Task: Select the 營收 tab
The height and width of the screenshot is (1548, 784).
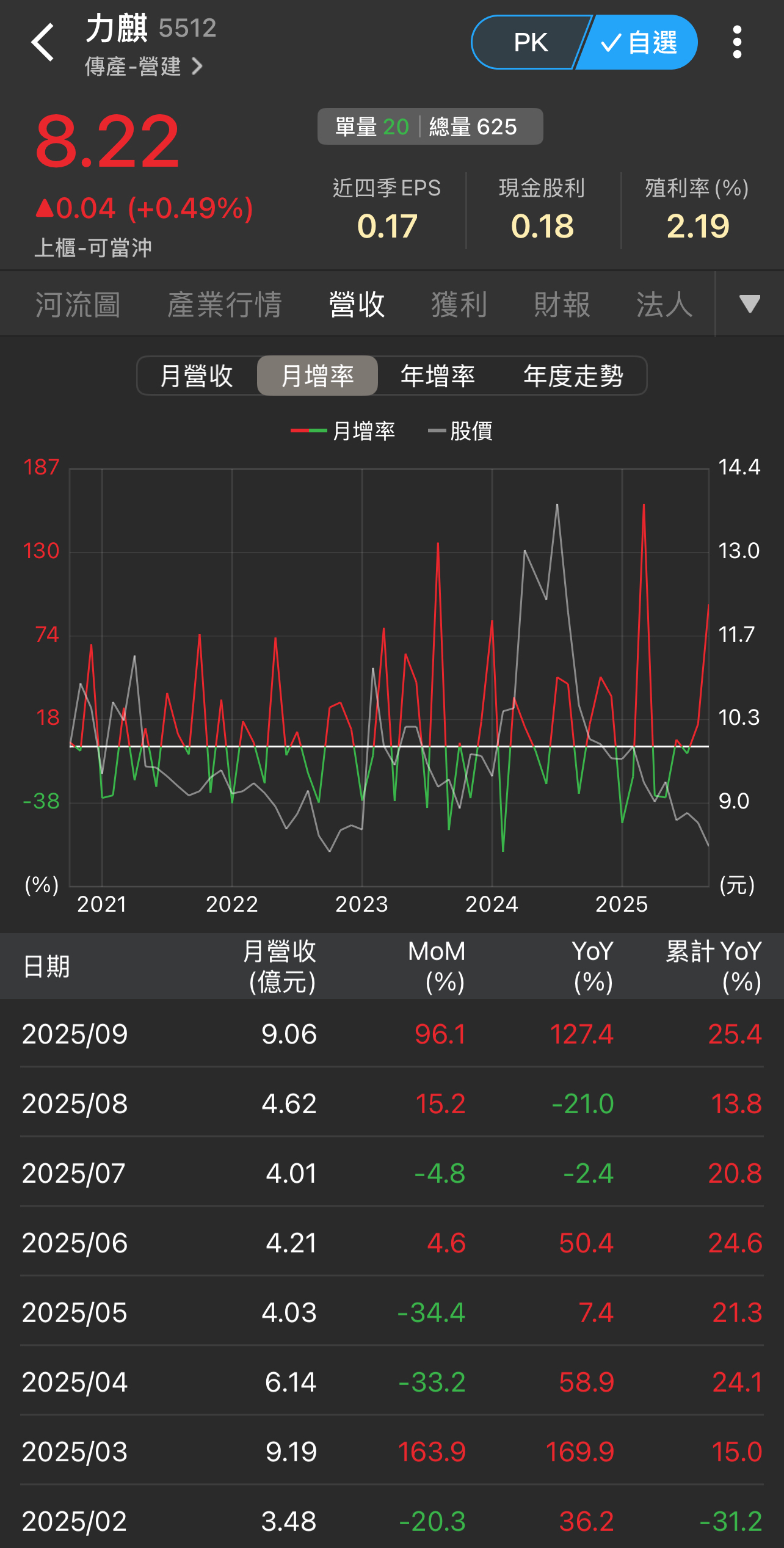Action: 357,304
